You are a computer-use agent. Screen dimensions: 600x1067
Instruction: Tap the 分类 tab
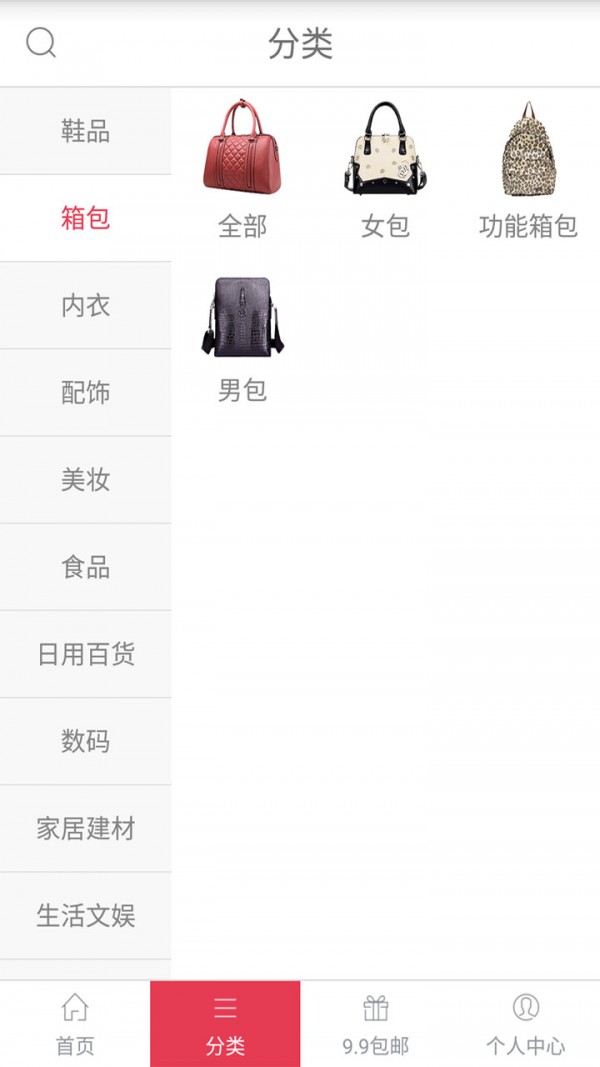pos(225,1024)
